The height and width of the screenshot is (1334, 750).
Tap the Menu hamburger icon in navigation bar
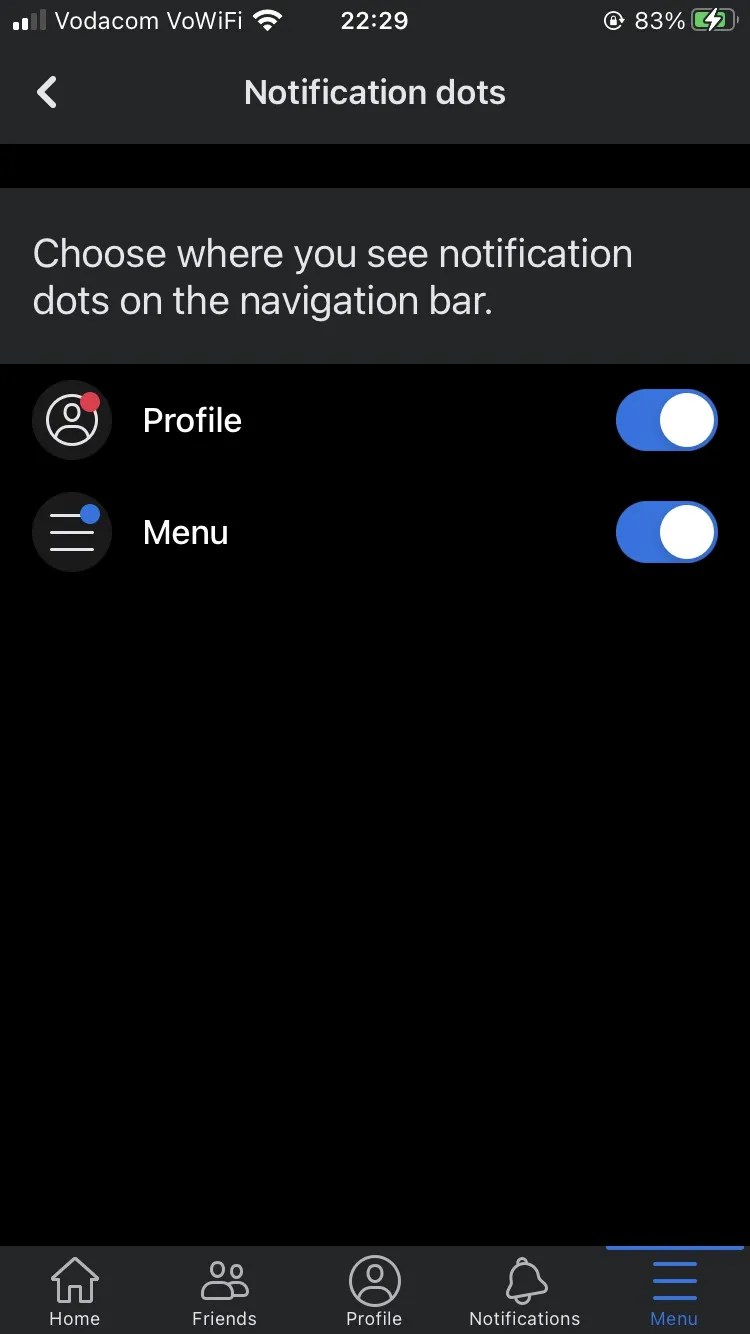(674, 1280)
